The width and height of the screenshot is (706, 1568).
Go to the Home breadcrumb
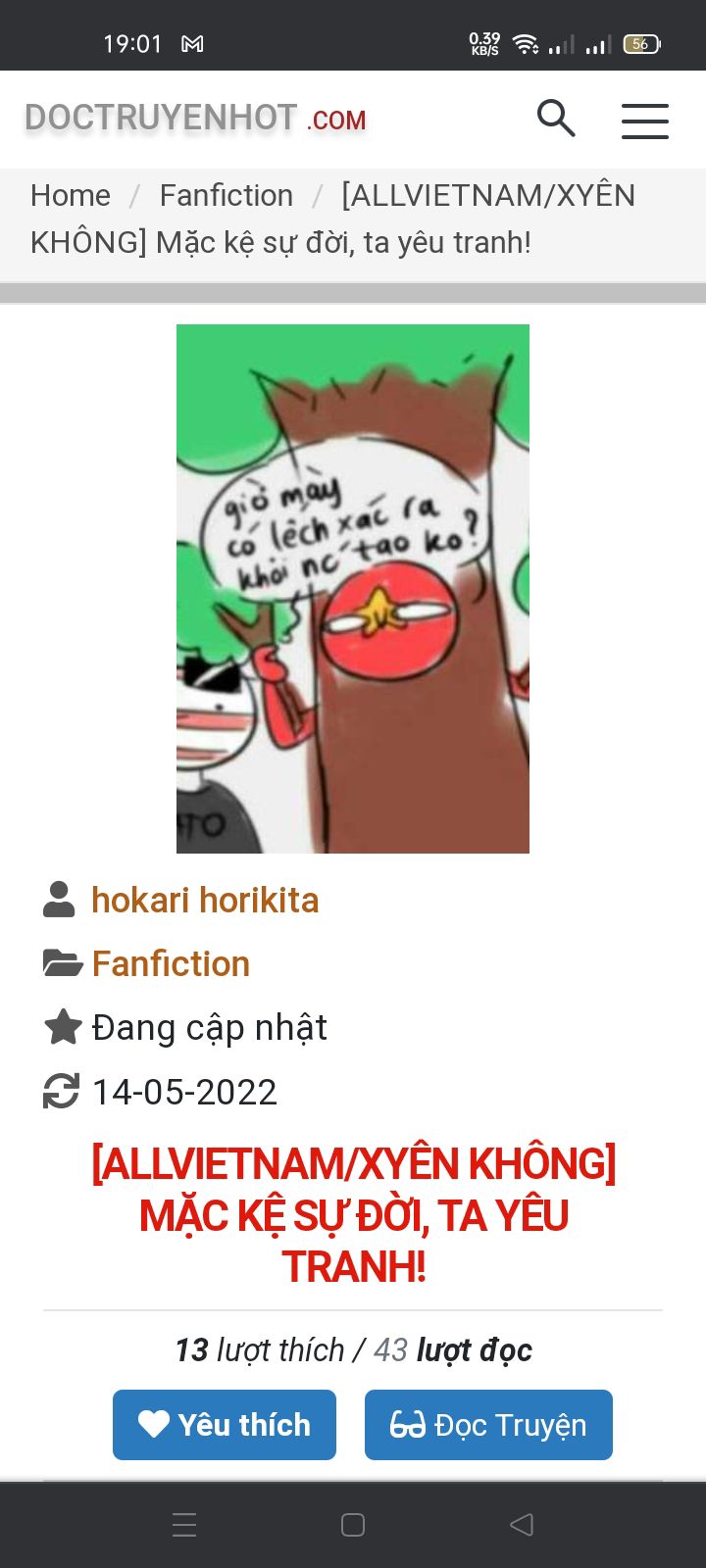click(x=71, y=195)
